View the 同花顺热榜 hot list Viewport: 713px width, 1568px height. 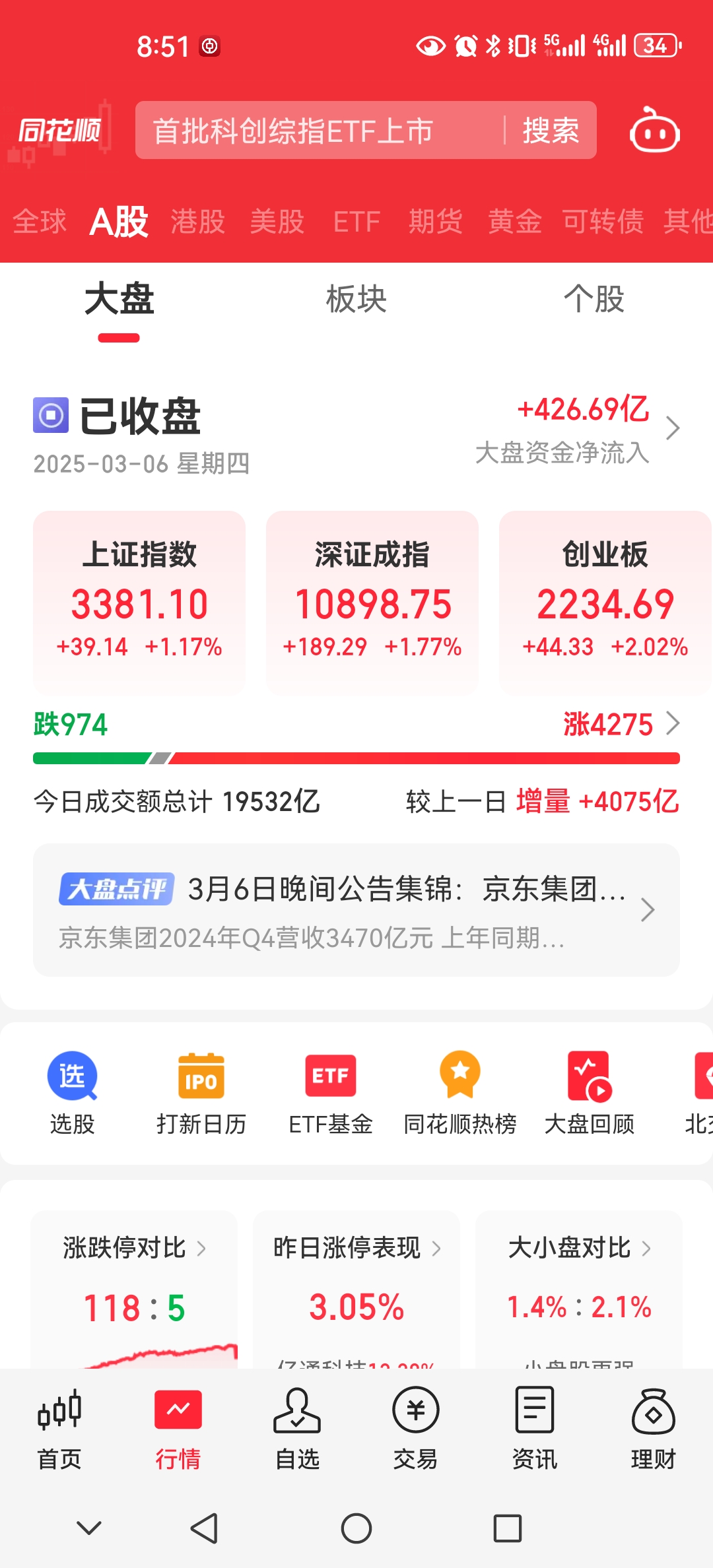pos(461,1089)
